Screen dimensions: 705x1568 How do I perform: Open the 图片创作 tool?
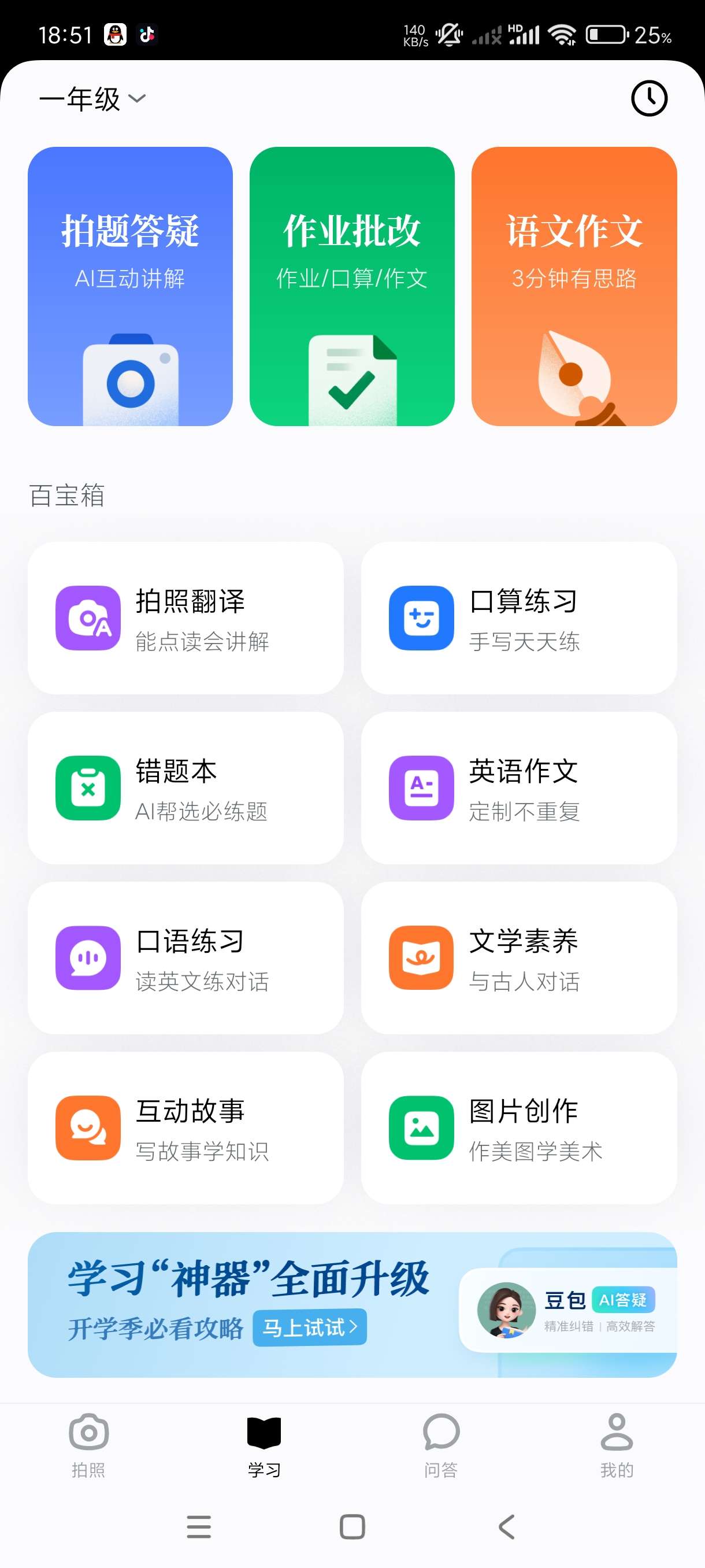pyautogui.click(x=518, y=1127)
